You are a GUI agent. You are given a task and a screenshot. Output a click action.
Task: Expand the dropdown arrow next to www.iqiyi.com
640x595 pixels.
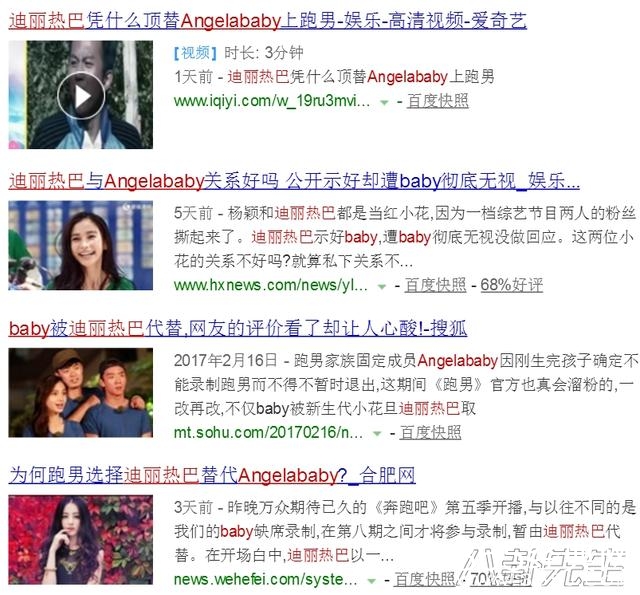383,102
